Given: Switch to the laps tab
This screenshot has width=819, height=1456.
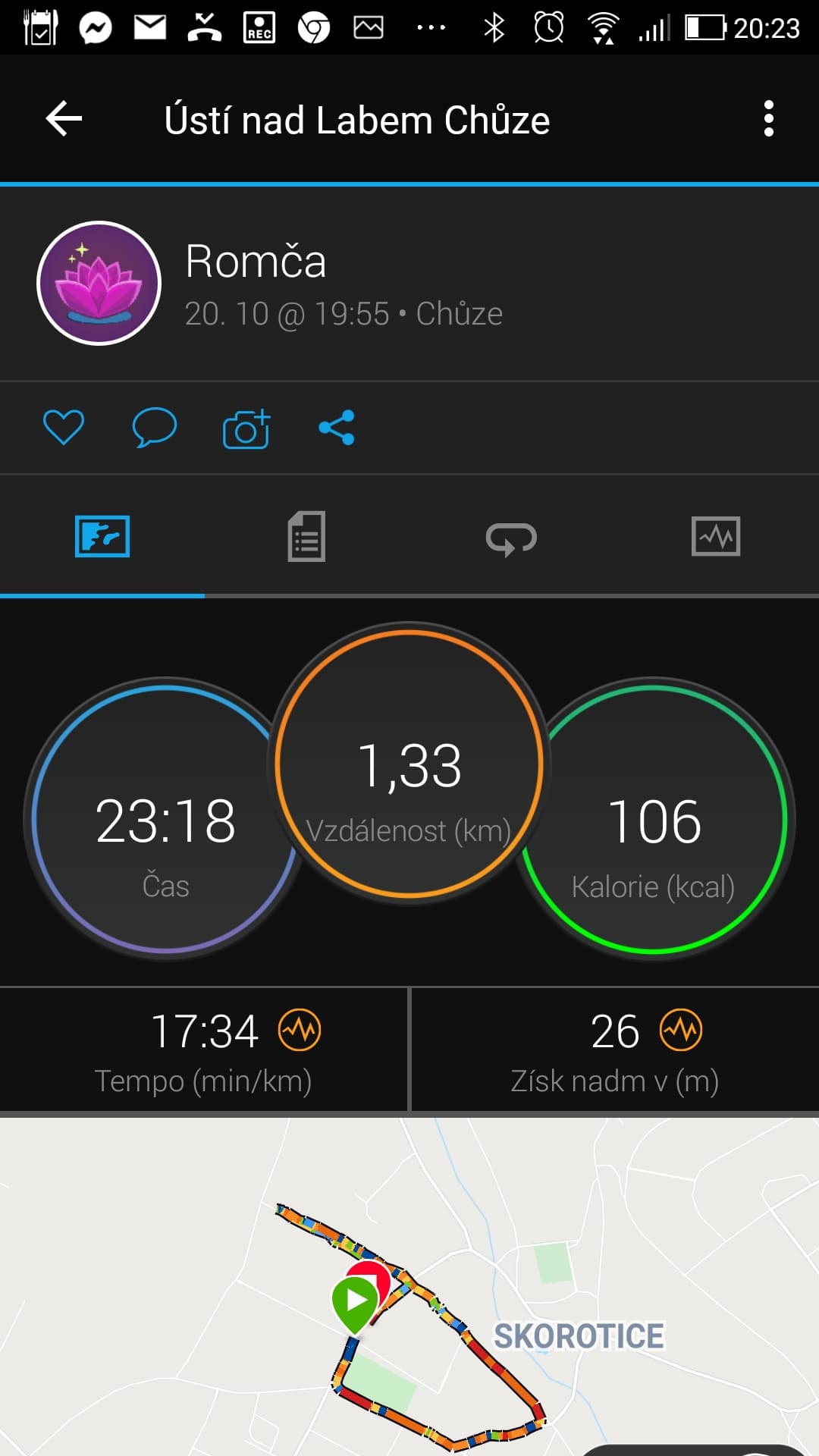Looking at the screenshot, I should 511,538.
